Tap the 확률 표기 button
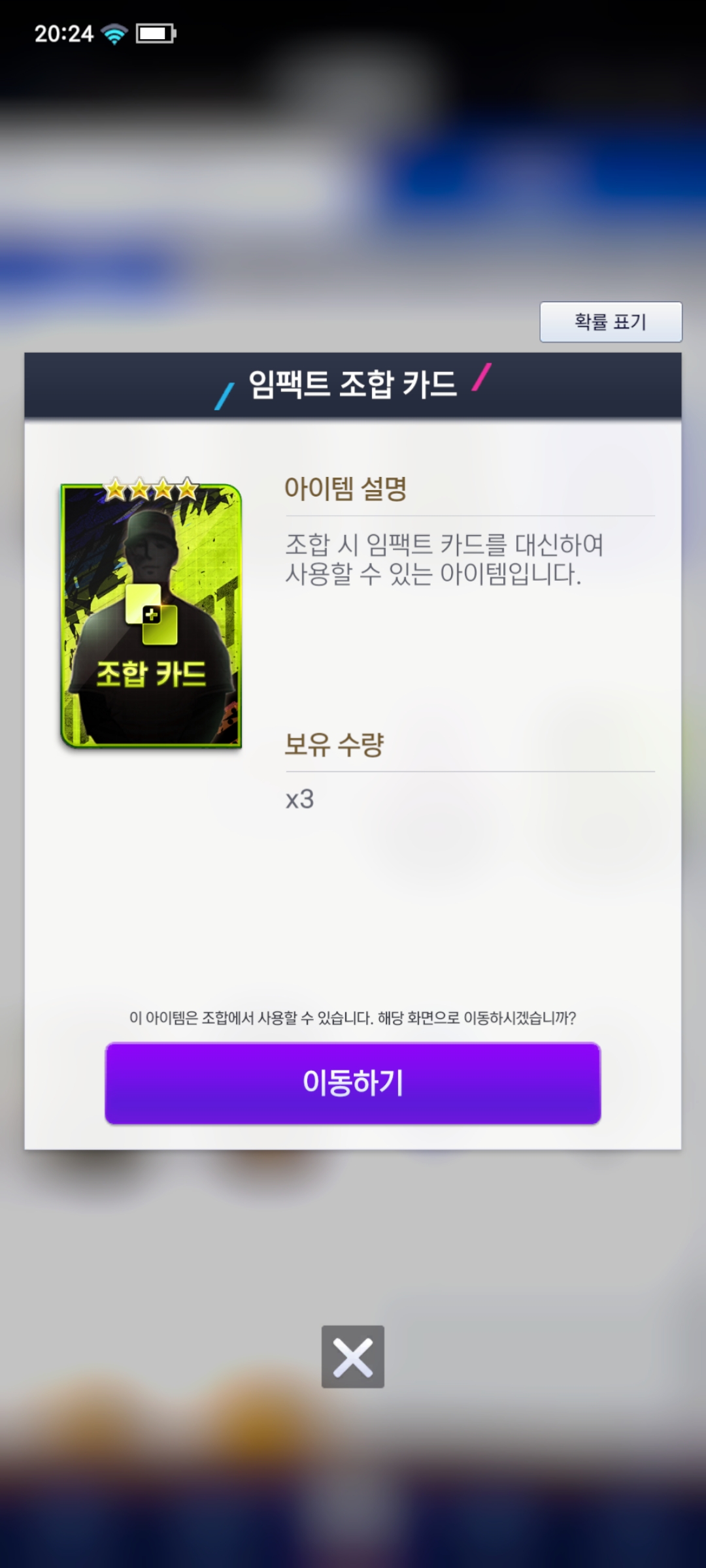Screen dimensions: 706x1568 pos(611,321)
